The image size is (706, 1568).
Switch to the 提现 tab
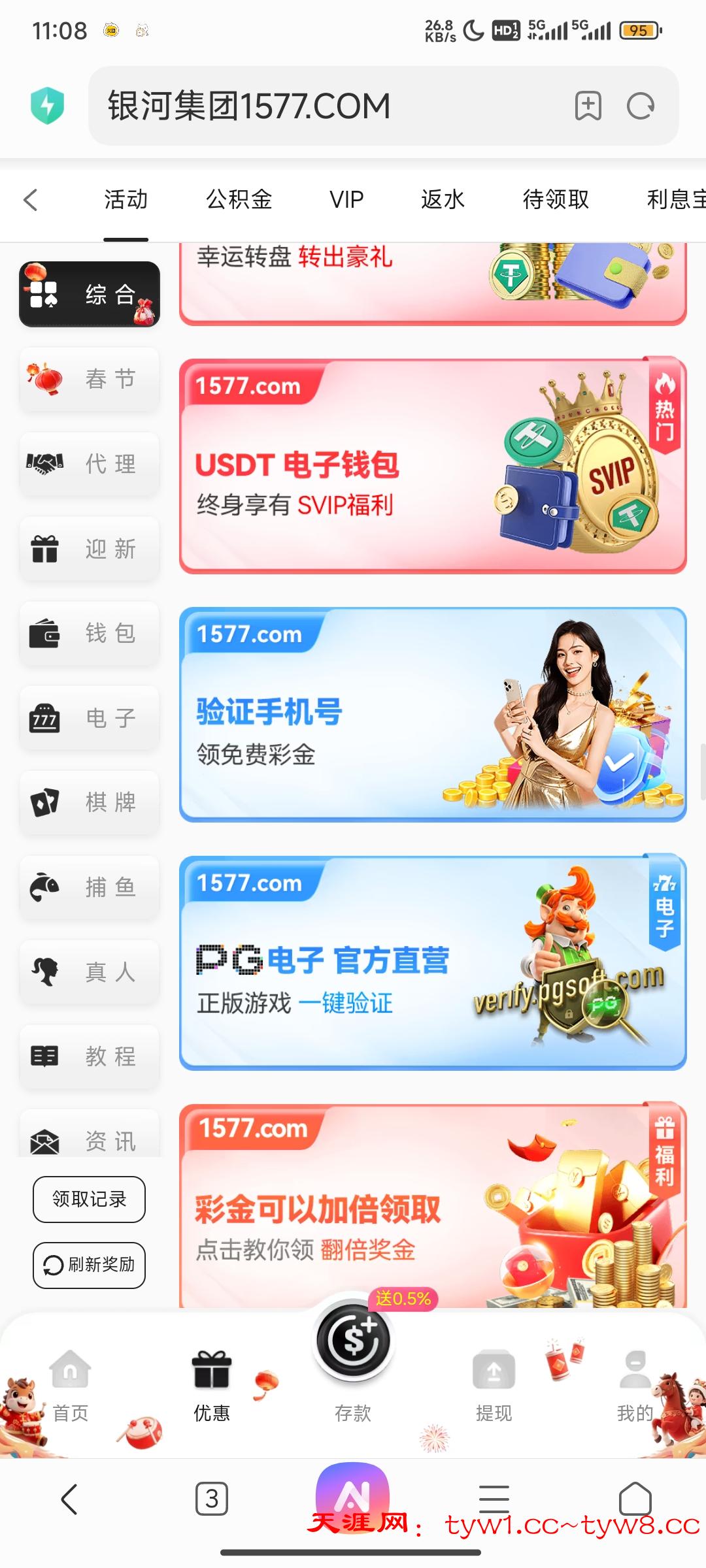point(494,1385)
